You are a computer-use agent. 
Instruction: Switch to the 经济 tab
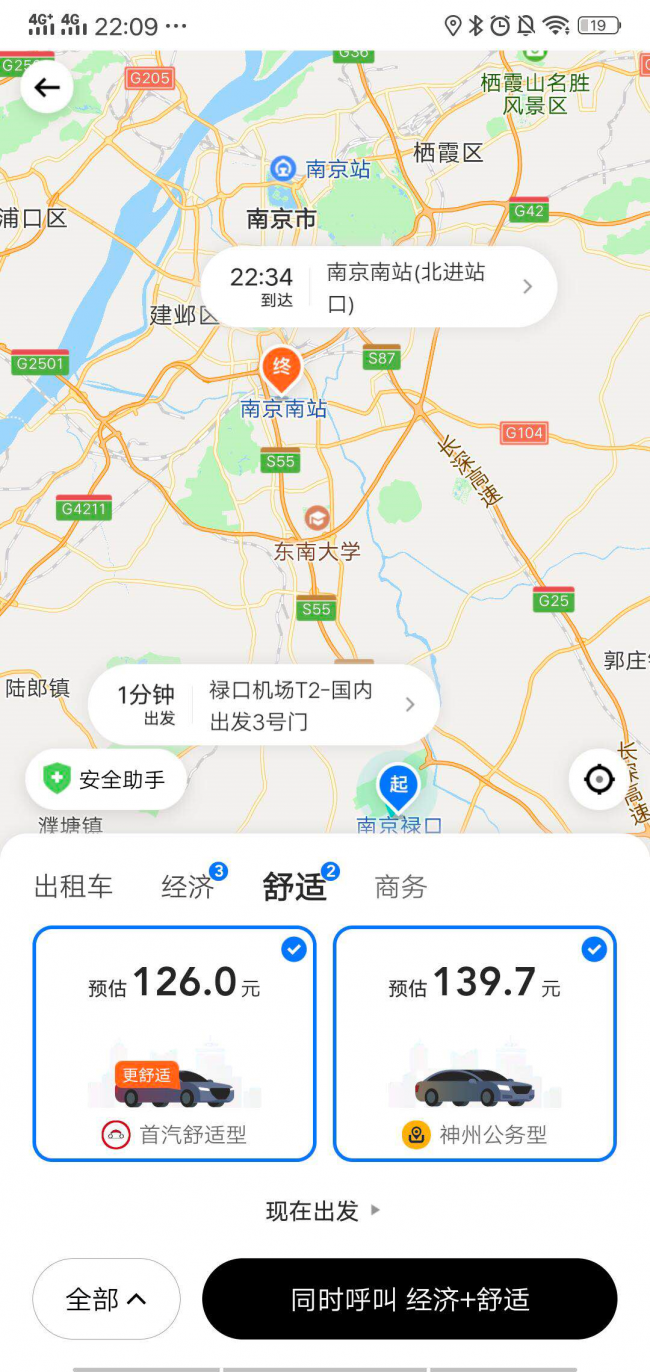click(189, 886)
